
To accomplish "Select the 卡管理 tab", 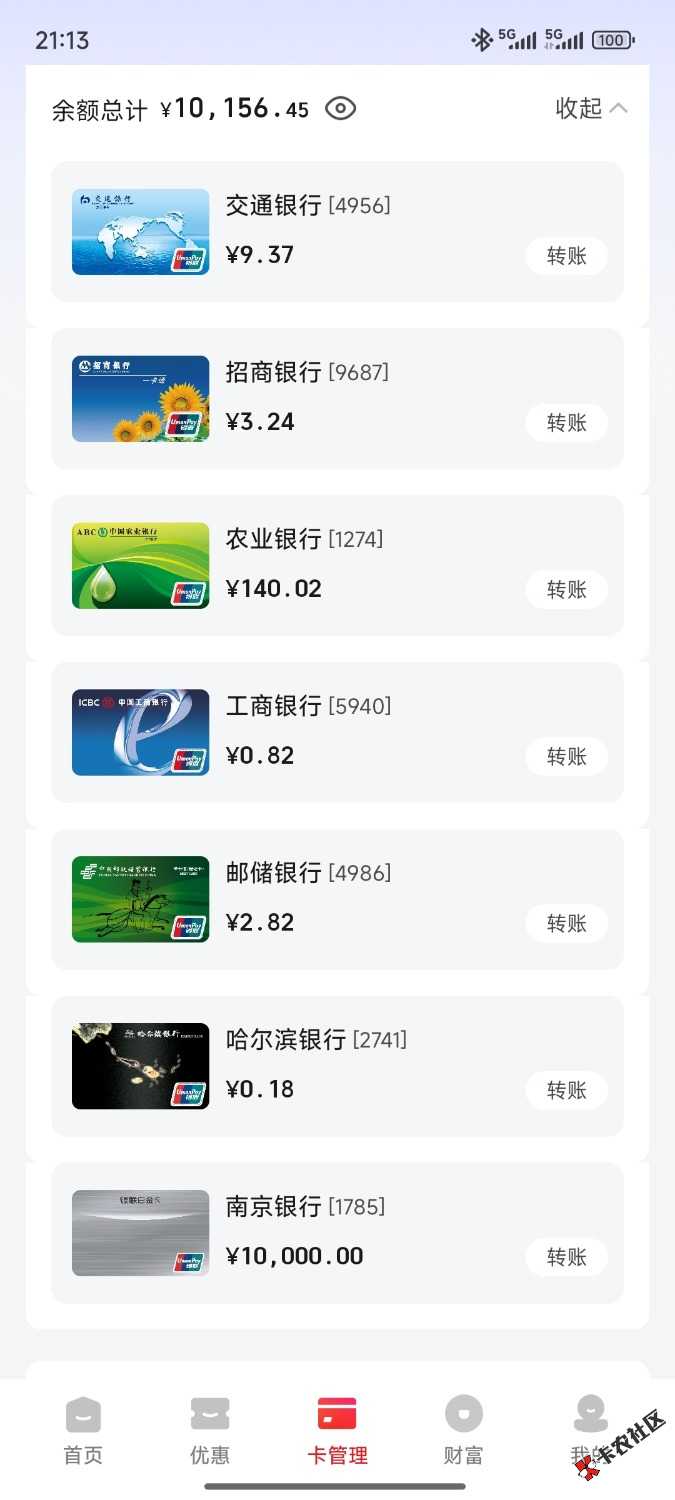I will [x=337, y=1431].
